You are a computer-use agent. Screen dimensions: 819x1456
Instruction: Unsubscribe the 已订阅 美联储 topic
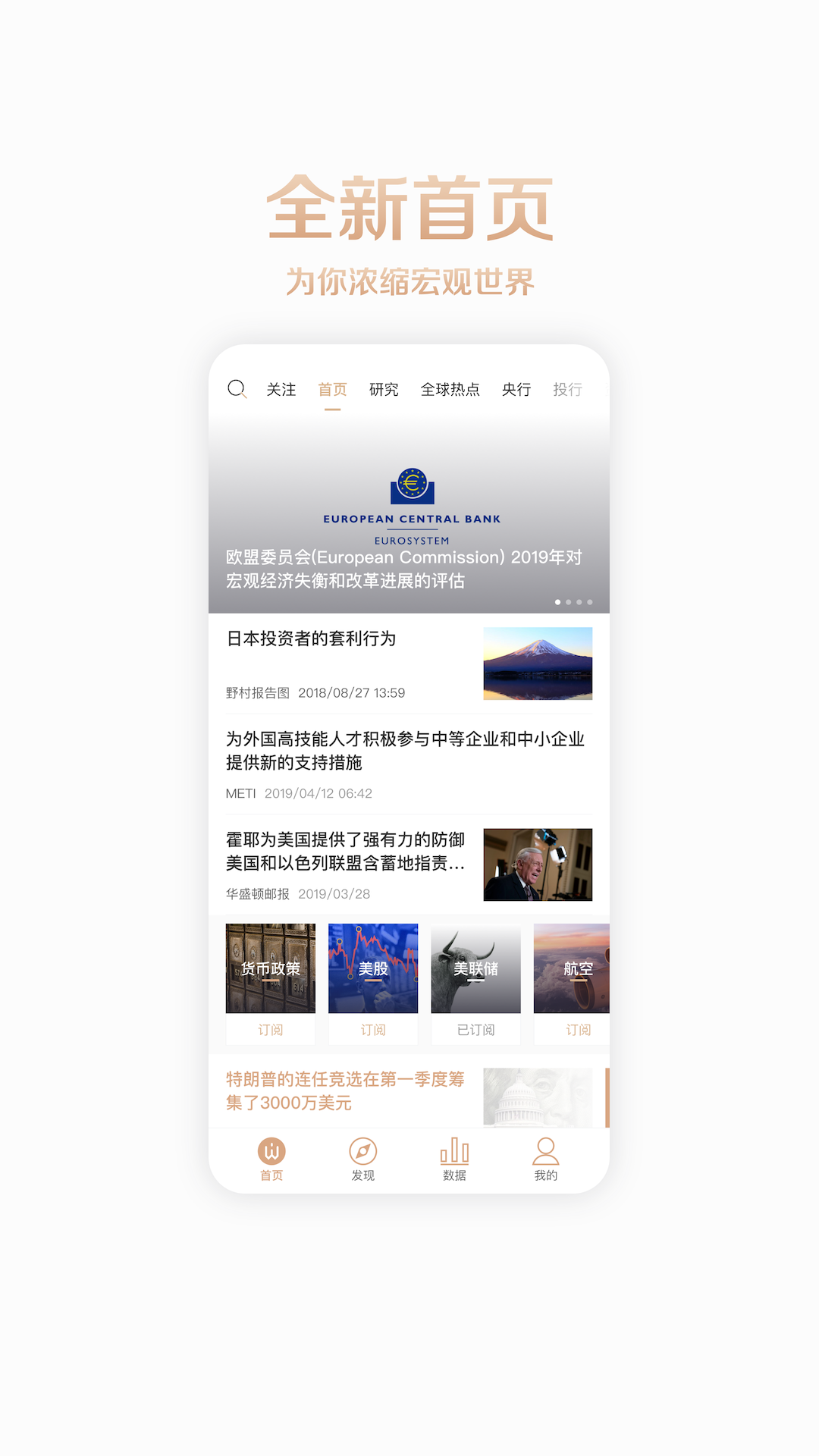click(x=475, y=1030)
